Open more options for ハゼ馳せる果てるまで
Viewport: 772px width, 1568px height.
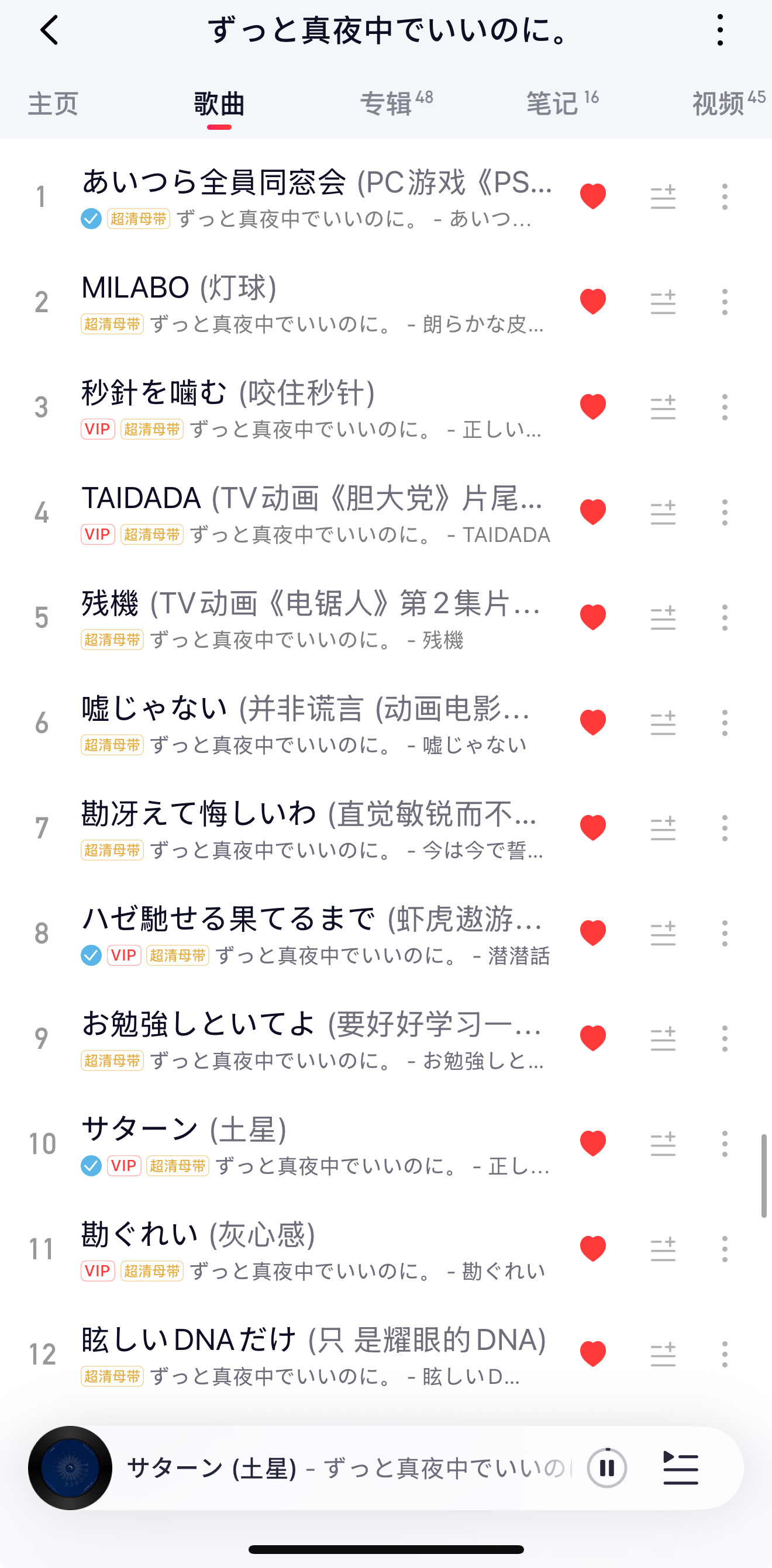tap(725, 934)
